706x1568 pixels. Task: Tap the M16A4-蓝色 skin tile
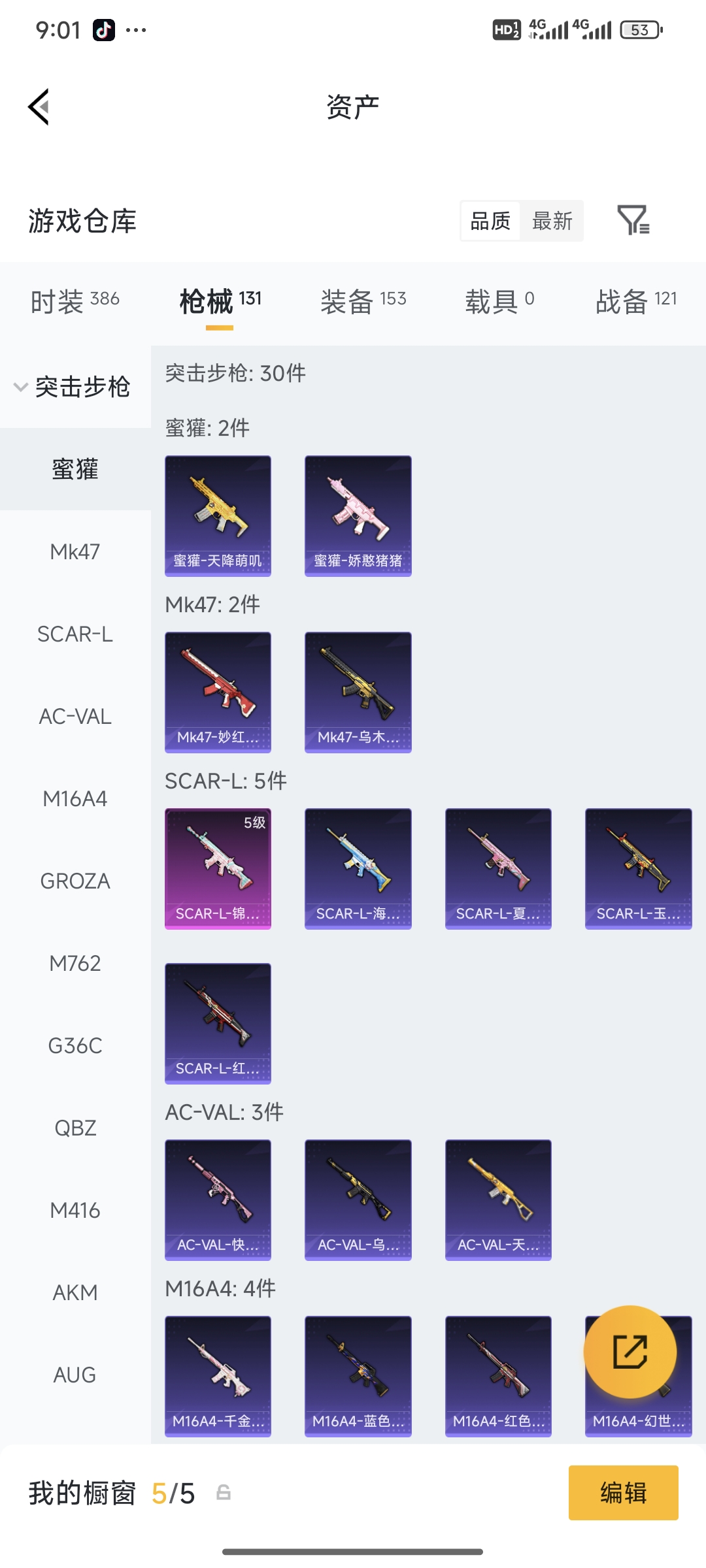358,1377
